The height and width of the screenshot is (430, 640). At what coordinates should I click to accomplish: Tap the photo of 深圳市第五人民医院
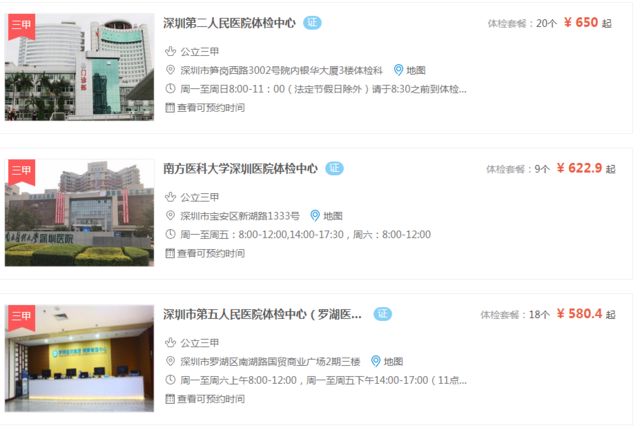80,359
